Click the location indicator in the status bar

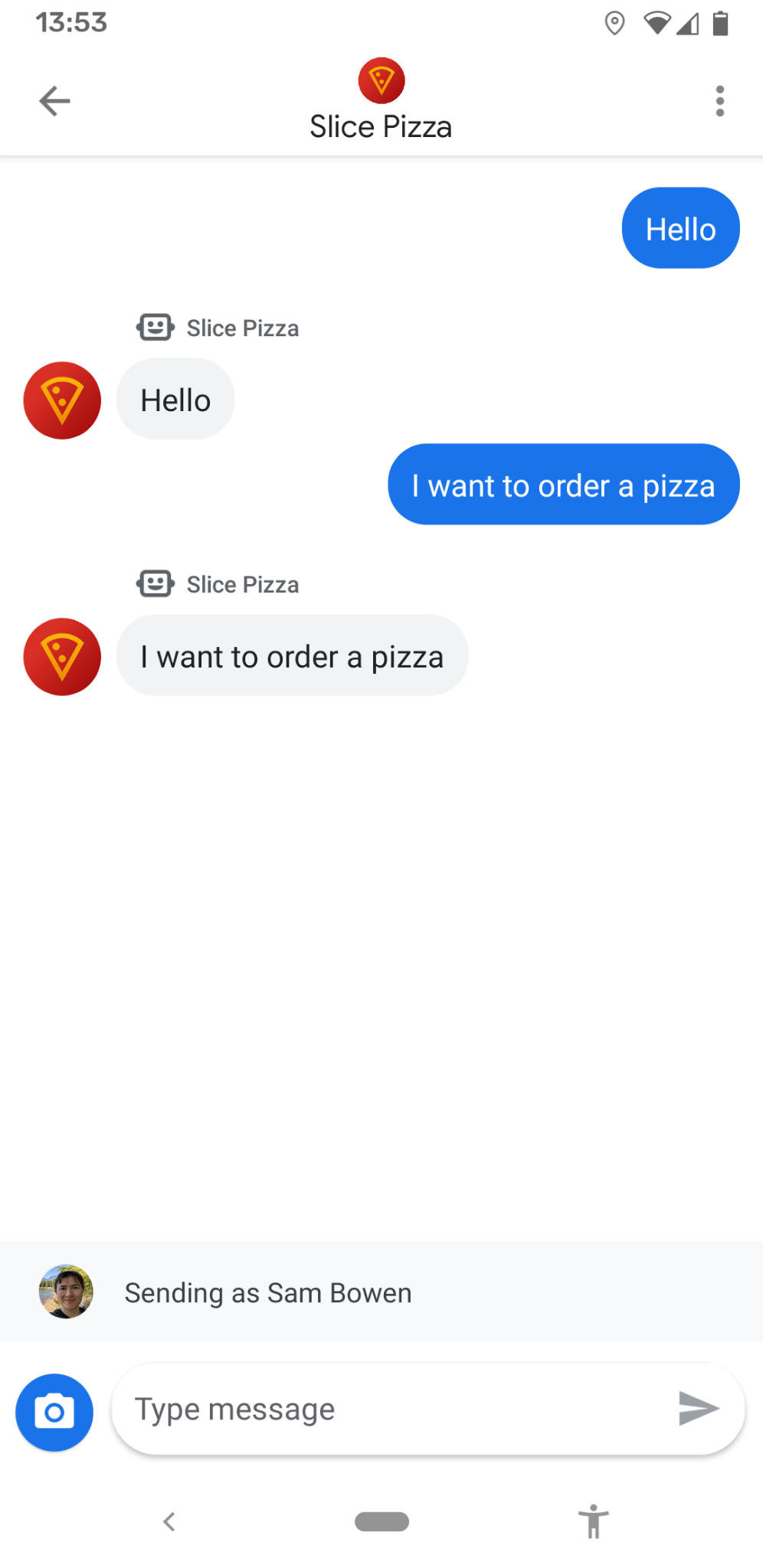click(614, 24)
